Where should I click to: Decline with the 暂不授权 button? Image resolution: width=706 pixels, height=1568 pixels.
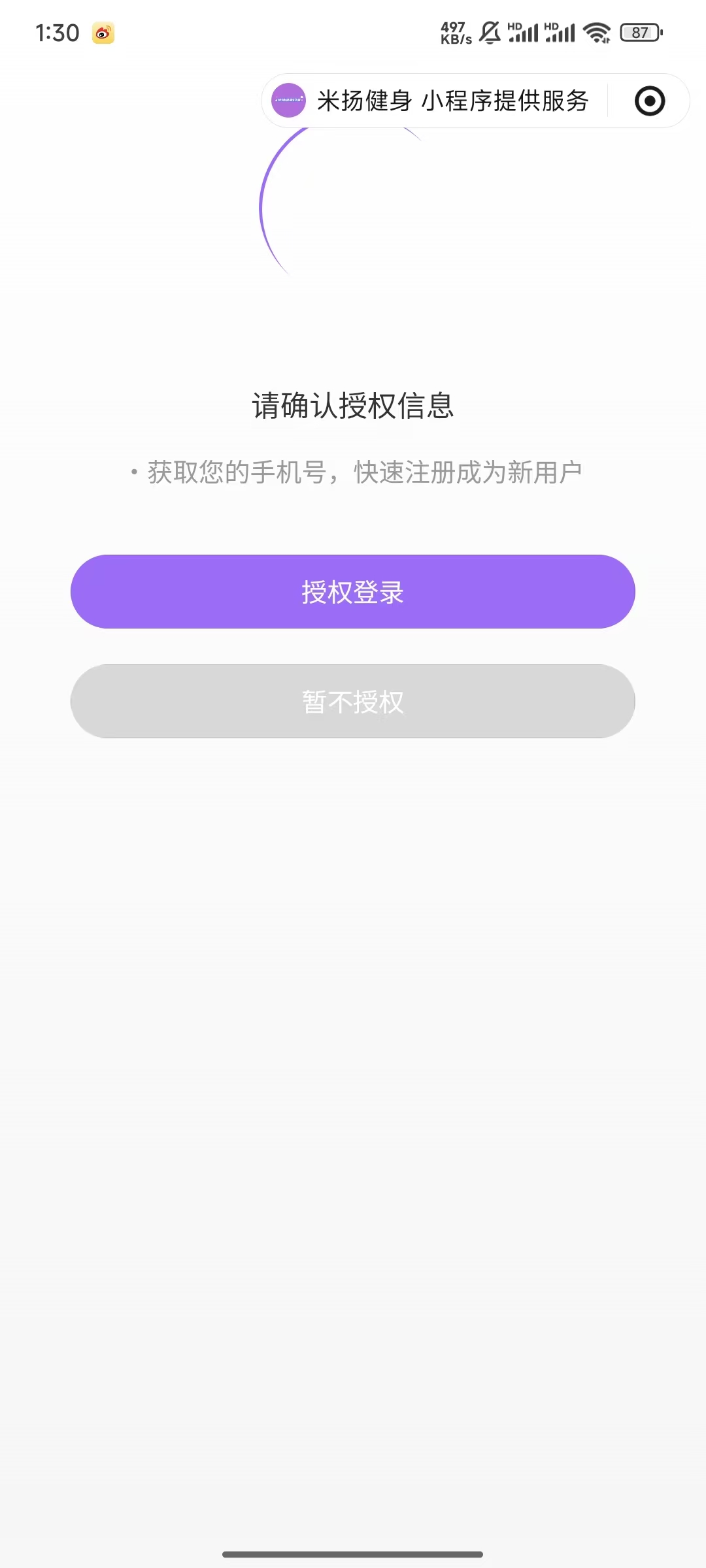click(353, 702)
